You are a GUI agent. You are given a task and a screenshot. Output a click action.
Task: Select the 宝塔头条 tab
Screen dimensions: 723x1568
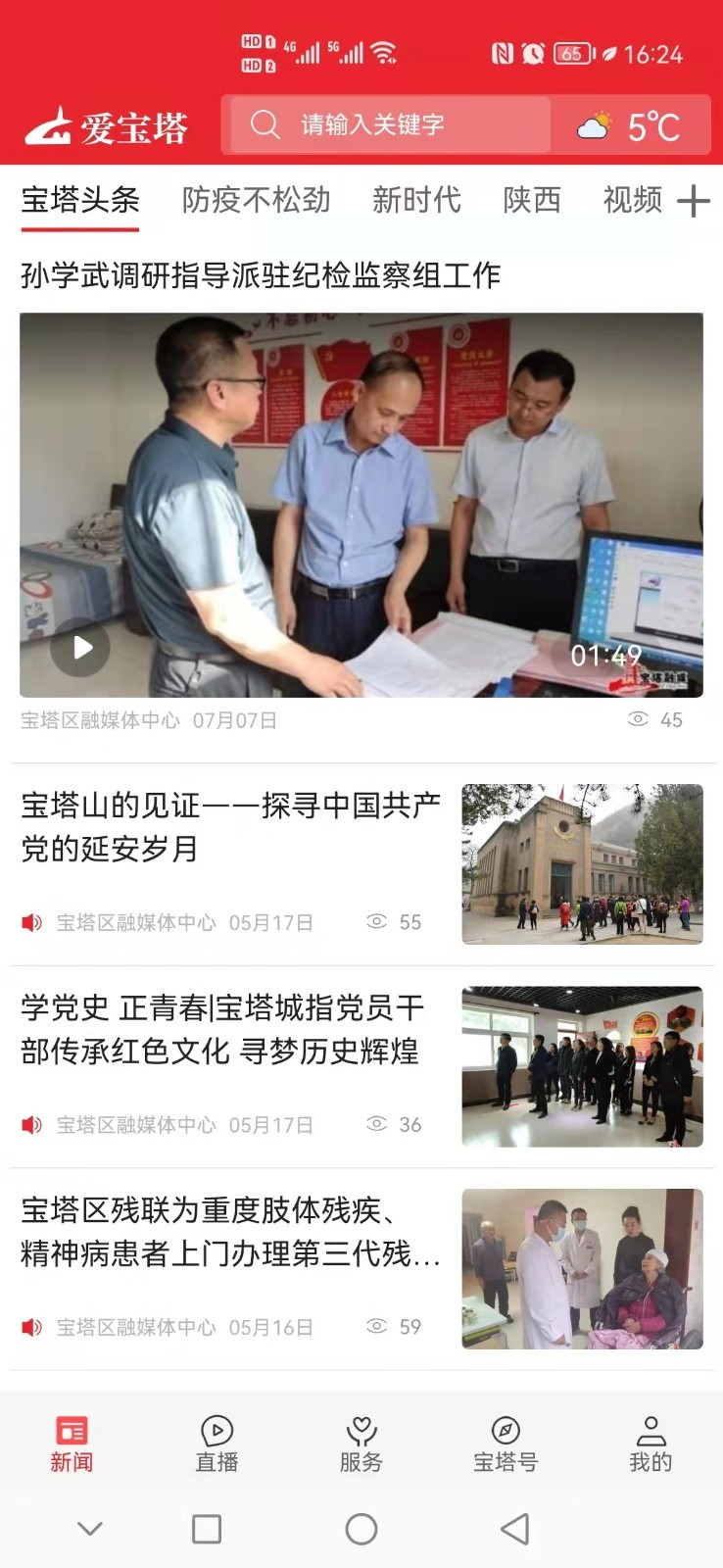click(80, 201)
